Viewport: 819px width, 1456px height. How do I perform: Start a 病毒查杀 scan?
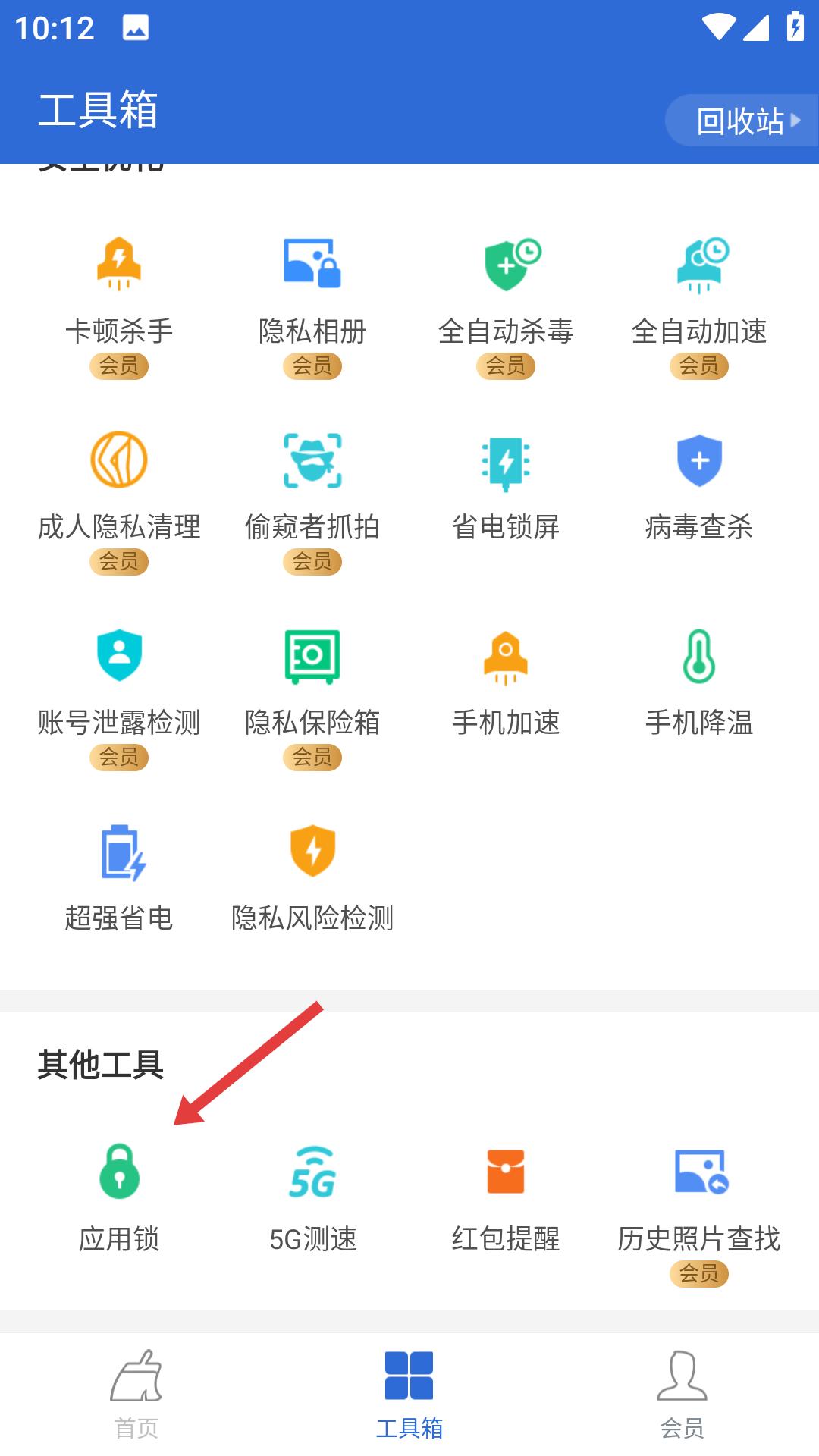click(701, 485)
